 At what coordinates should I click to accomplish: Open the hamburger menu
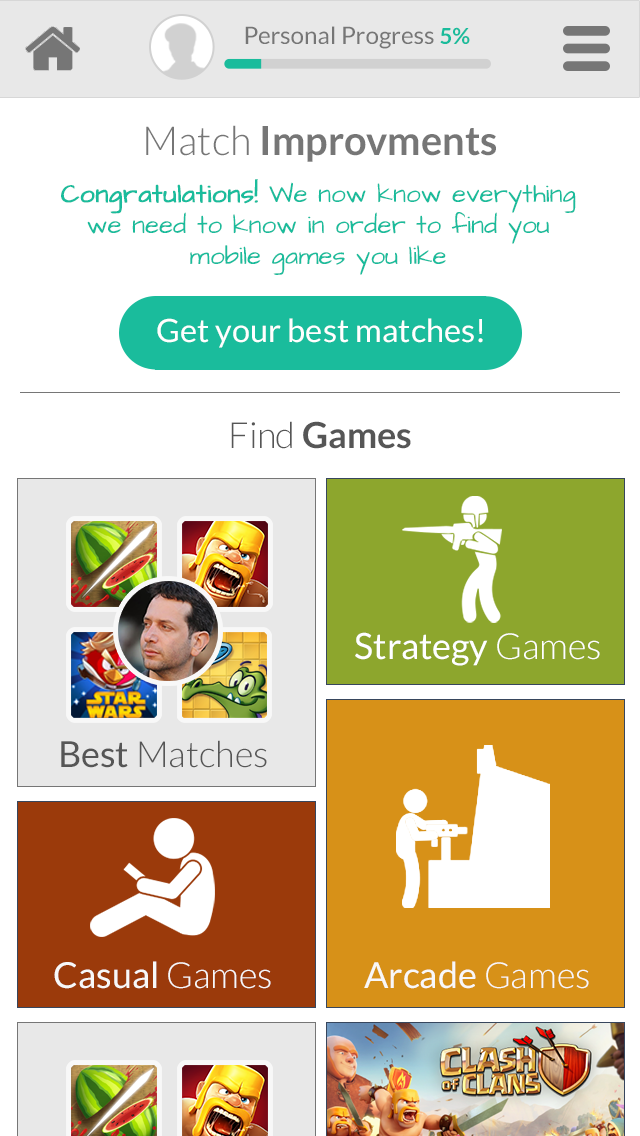(586, 48)
